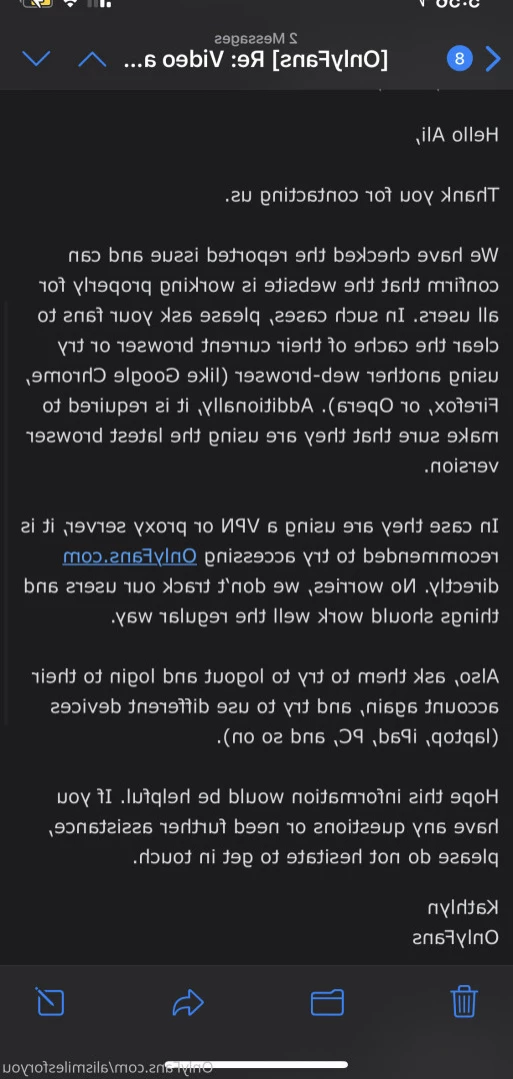Jump to the next message with down arrow

[x=36, y=59]
